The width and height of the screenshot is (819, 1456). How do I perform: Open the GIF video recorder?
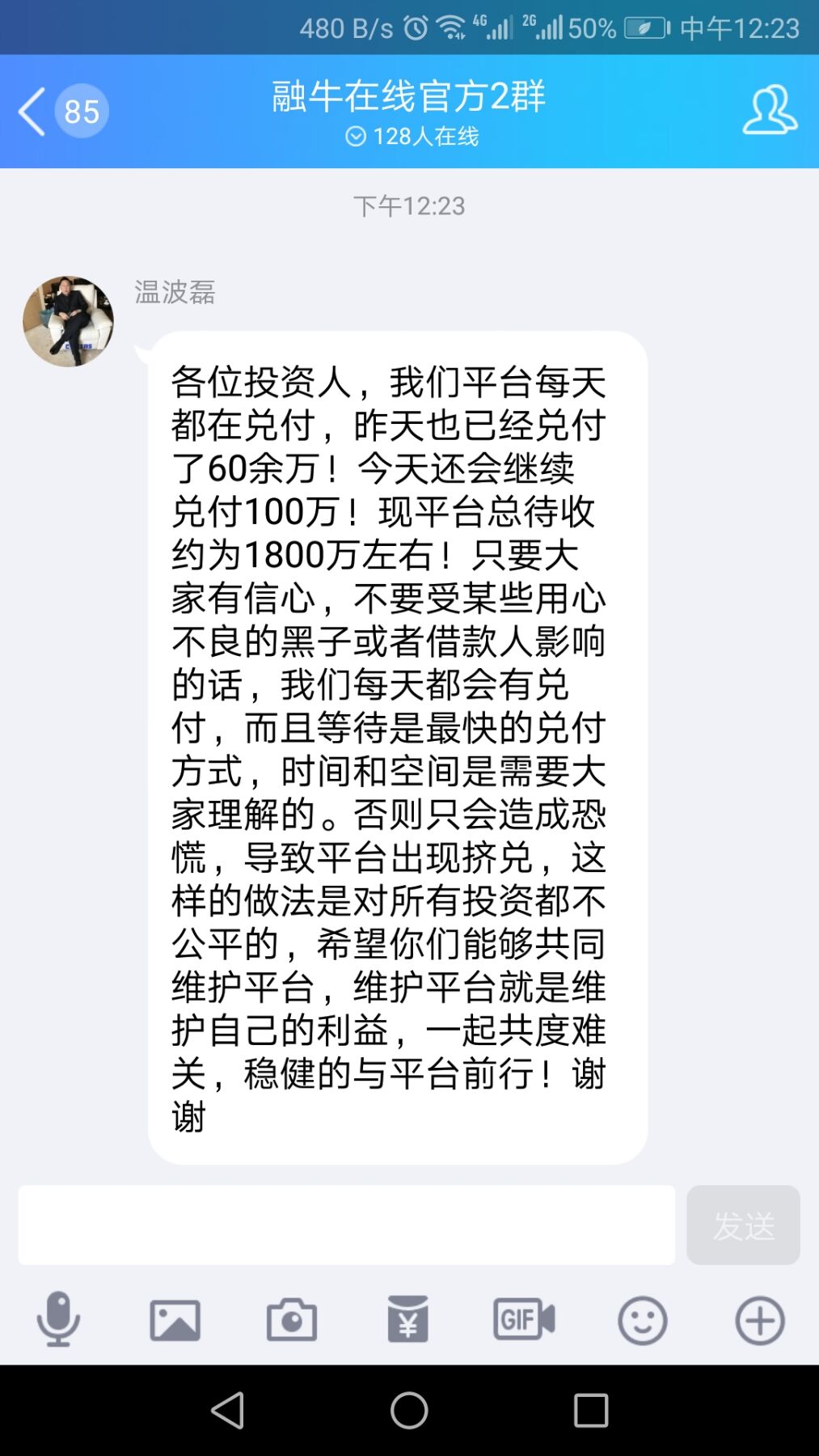(x=525, y=1320)
